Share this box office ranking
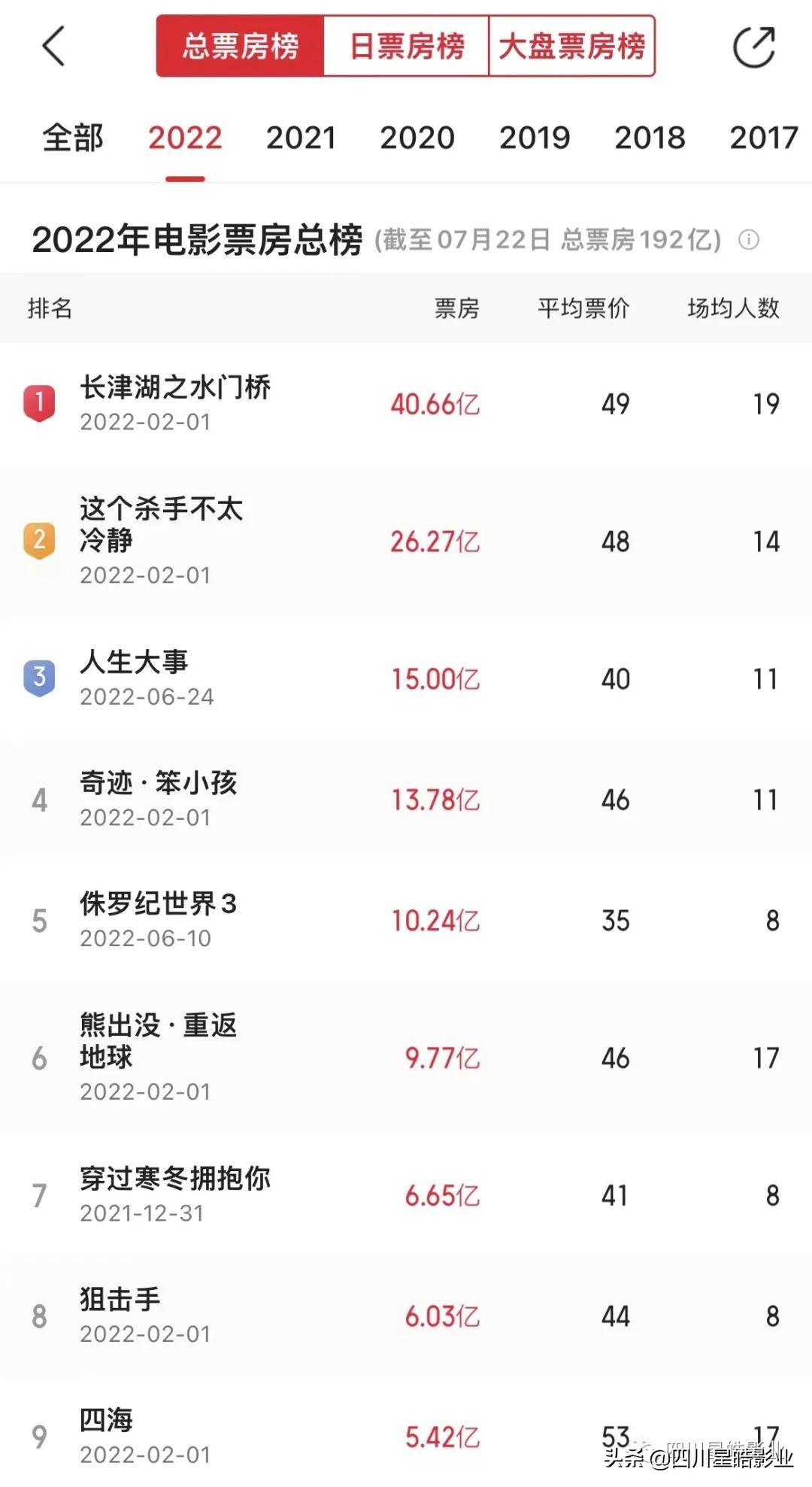The image size is (812, 1487). (x=753, y=47)
